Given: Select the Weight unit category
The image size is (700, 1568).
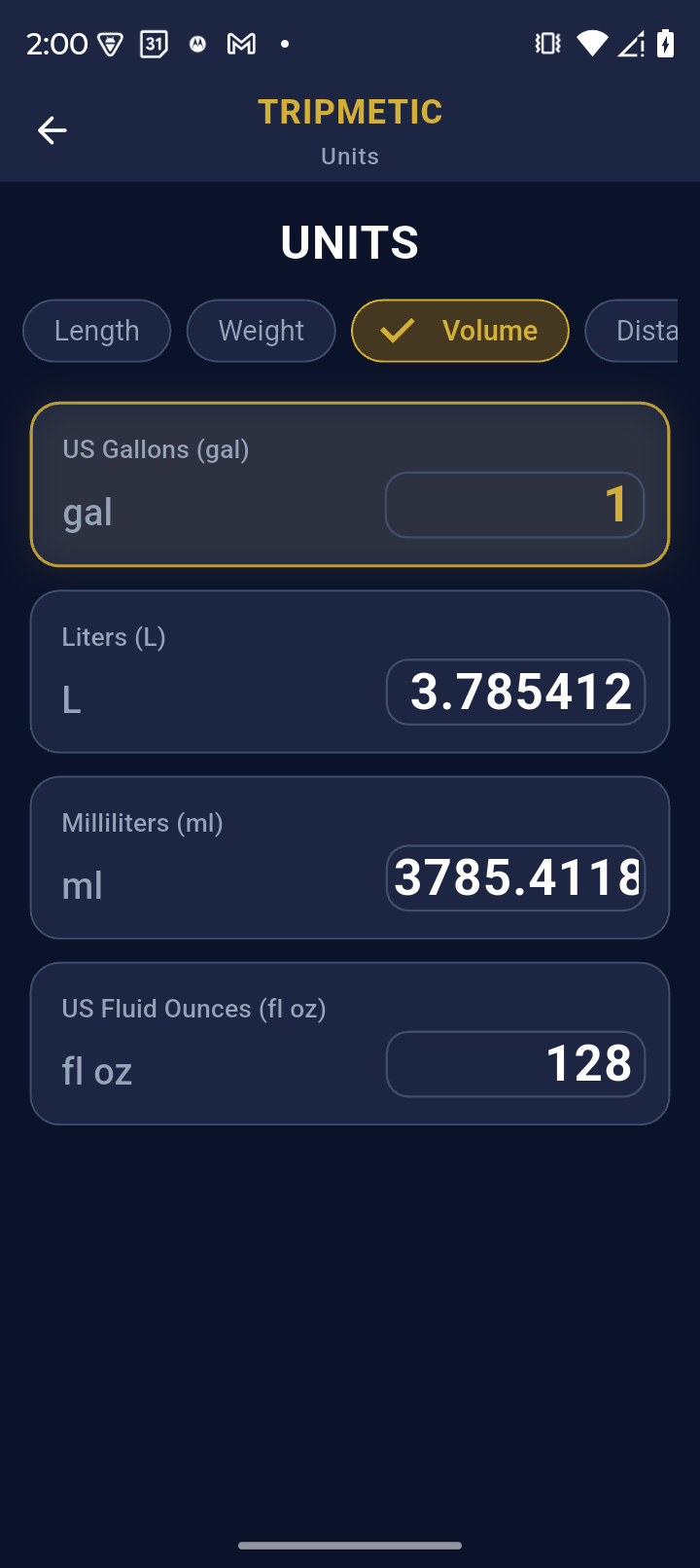Looking at the screenshot, I should pos(262,331).
